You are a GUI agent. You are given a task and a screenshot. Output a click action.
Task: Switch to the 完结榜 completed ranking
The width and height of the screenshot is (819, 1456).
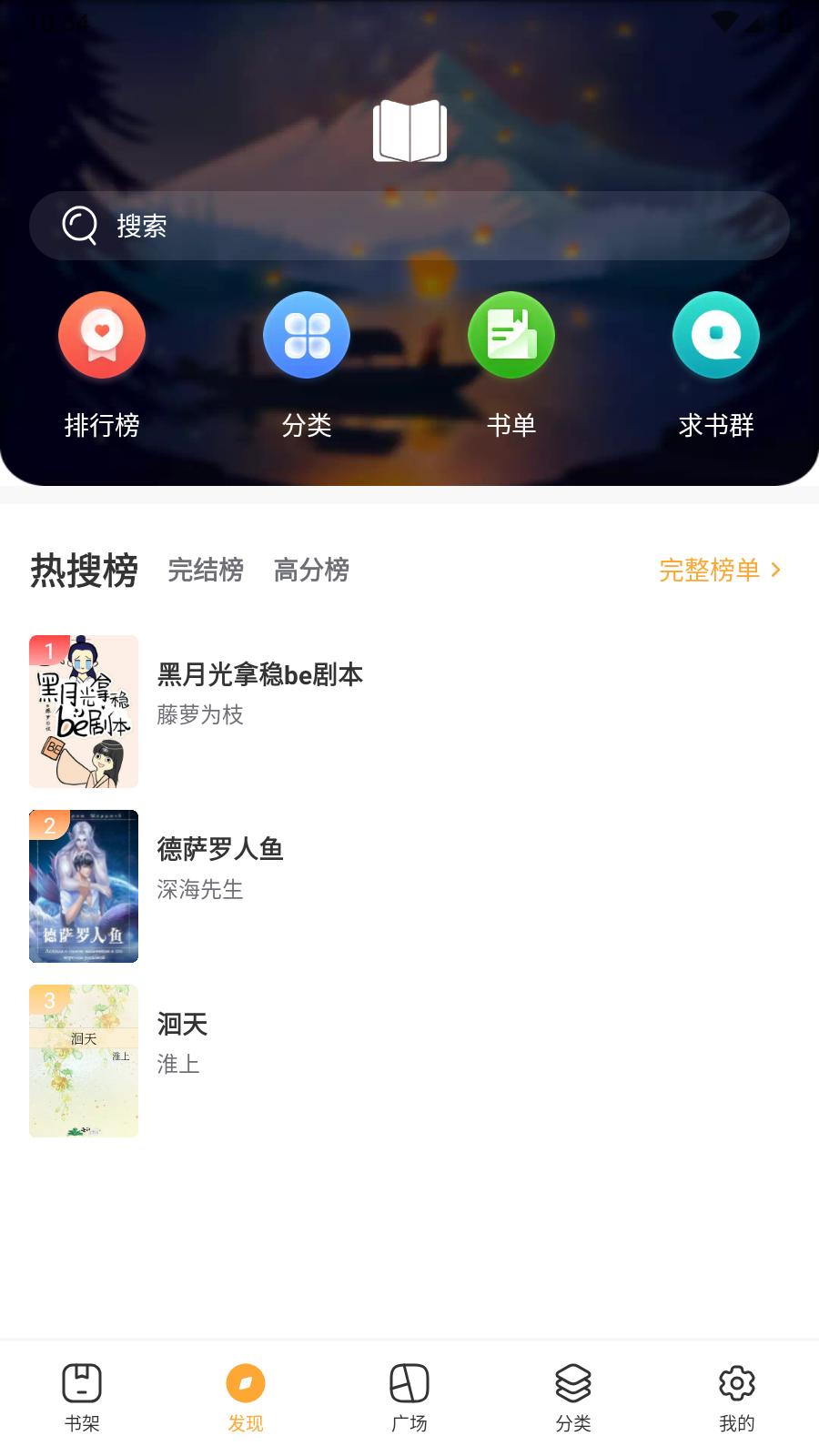pos(205,571)
